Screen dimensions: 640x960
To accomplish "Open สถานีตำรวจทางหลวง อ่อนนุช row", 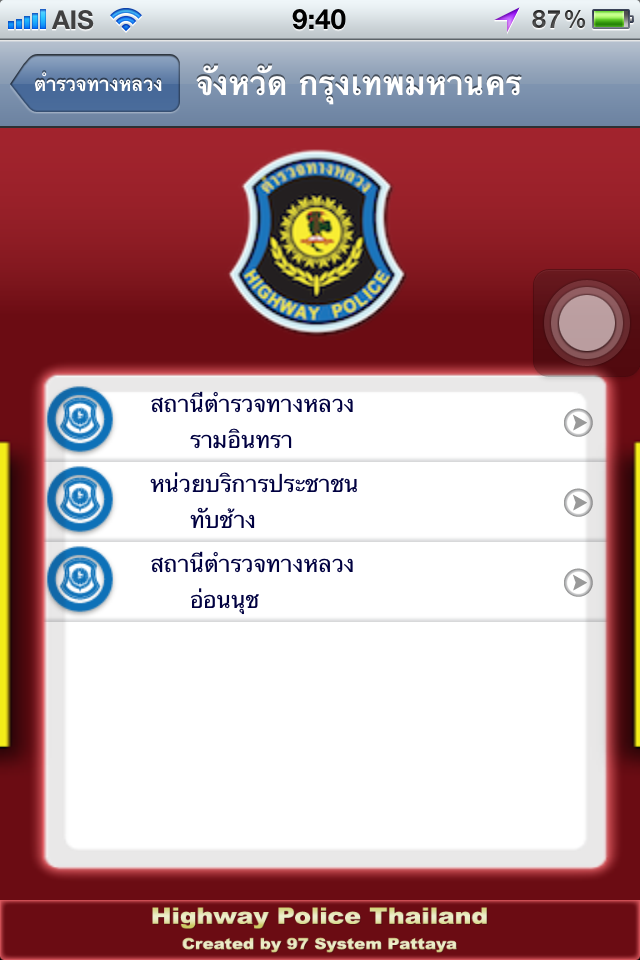I will (x=325, y=581).
